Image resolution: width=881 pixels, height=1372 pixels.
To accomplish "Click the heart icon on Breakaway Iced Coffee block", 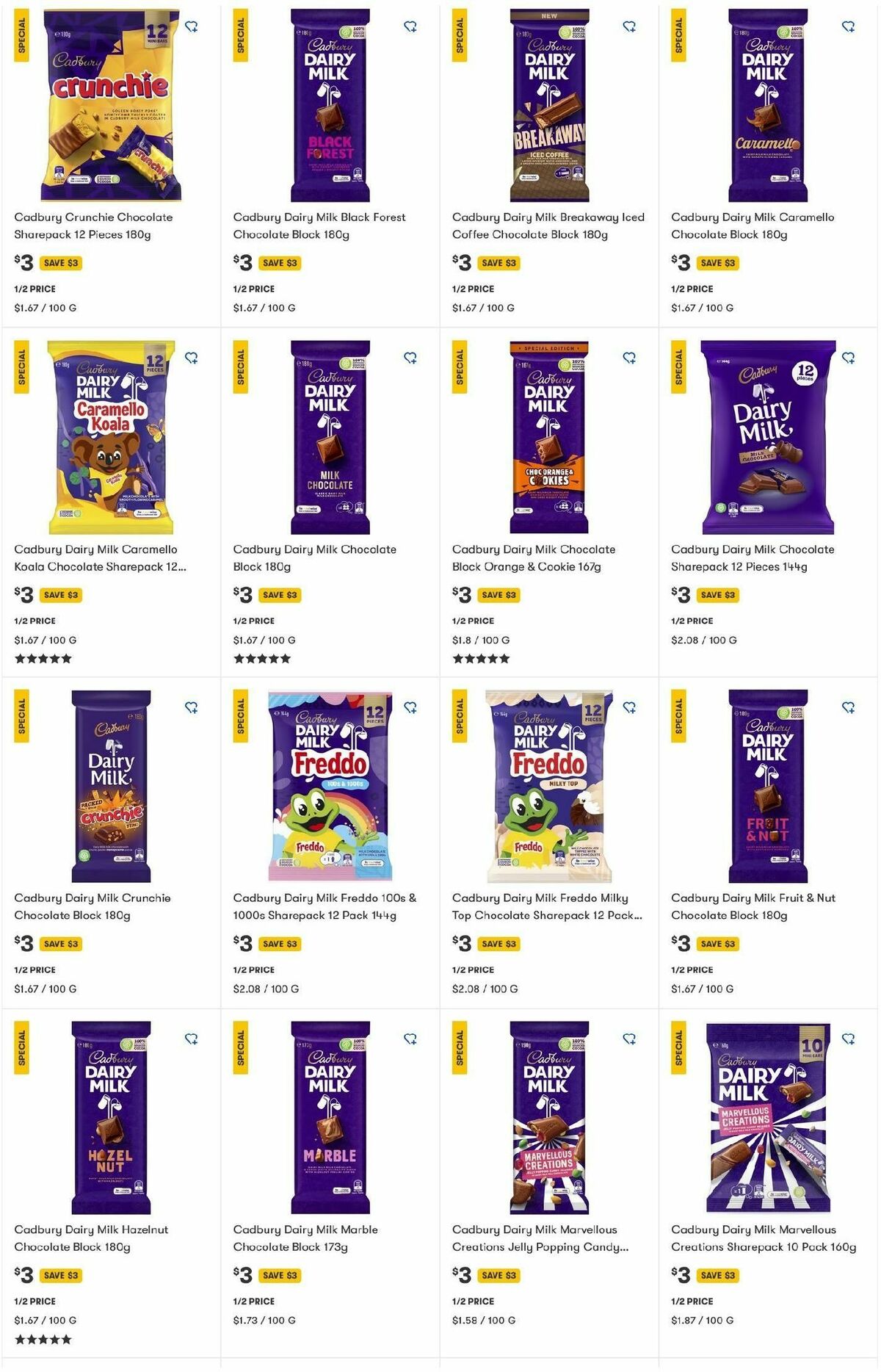I will click(x=629, y=25).
